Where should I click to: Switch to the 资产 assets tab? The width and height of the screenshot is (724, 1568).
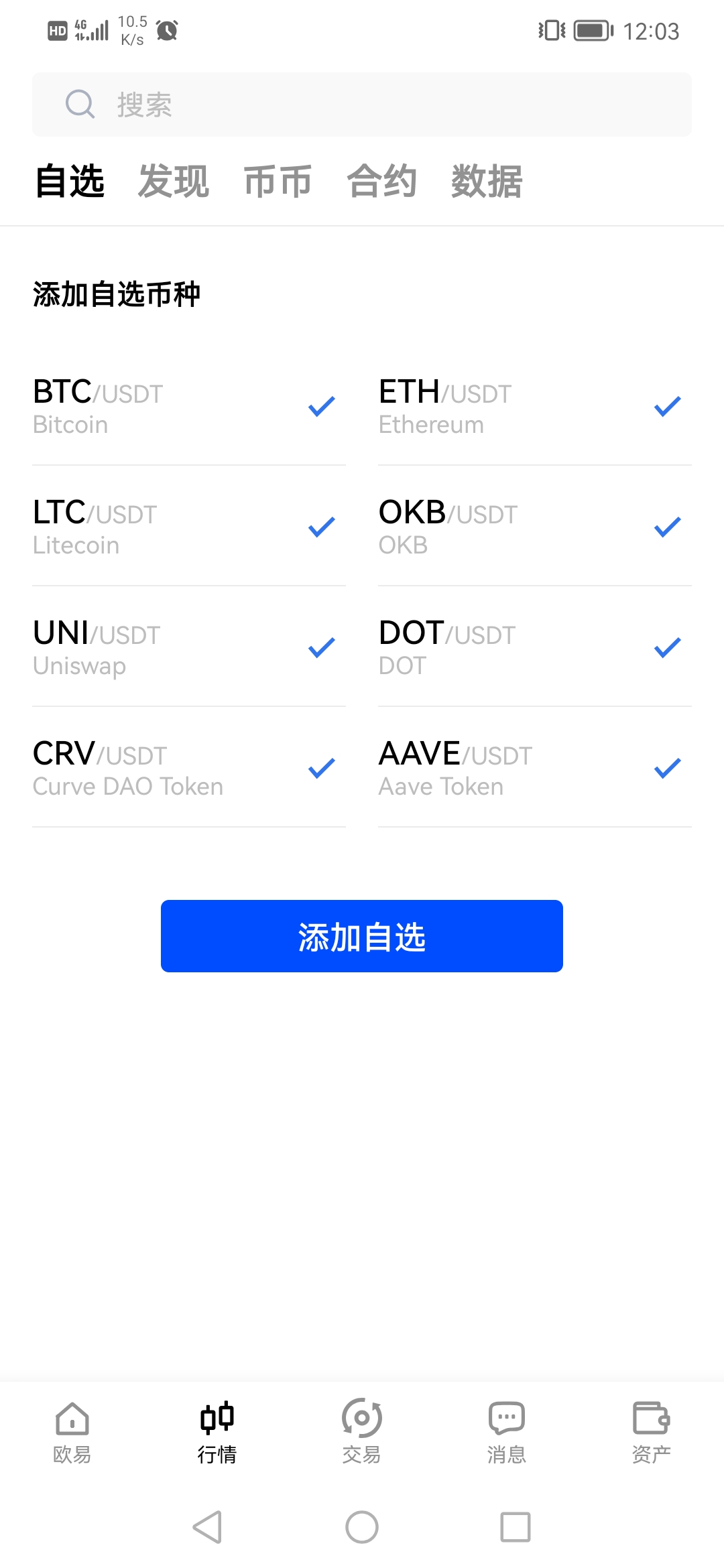click(651, 1431)
